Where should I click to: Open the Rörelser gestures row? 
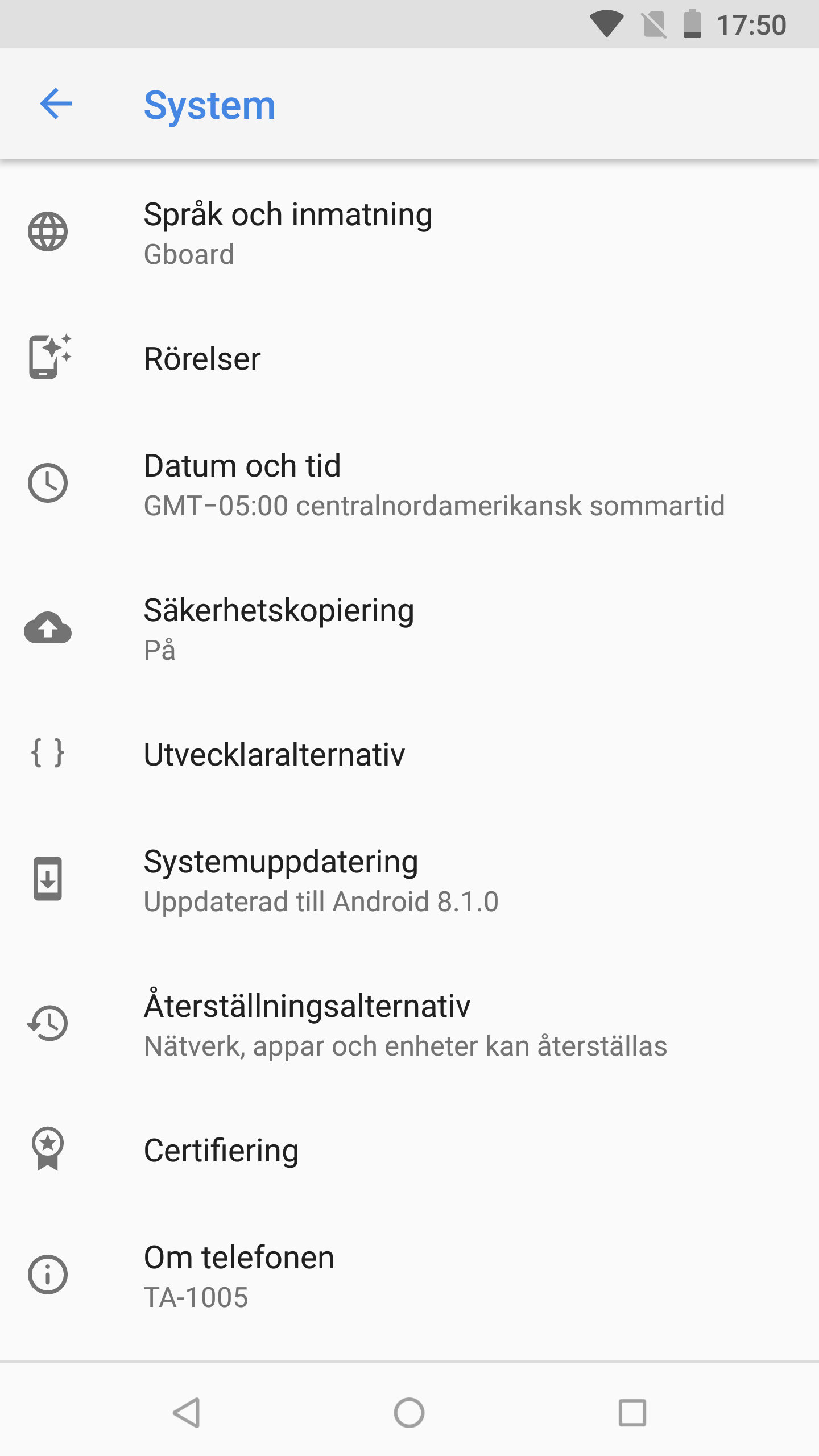[409, 358]
